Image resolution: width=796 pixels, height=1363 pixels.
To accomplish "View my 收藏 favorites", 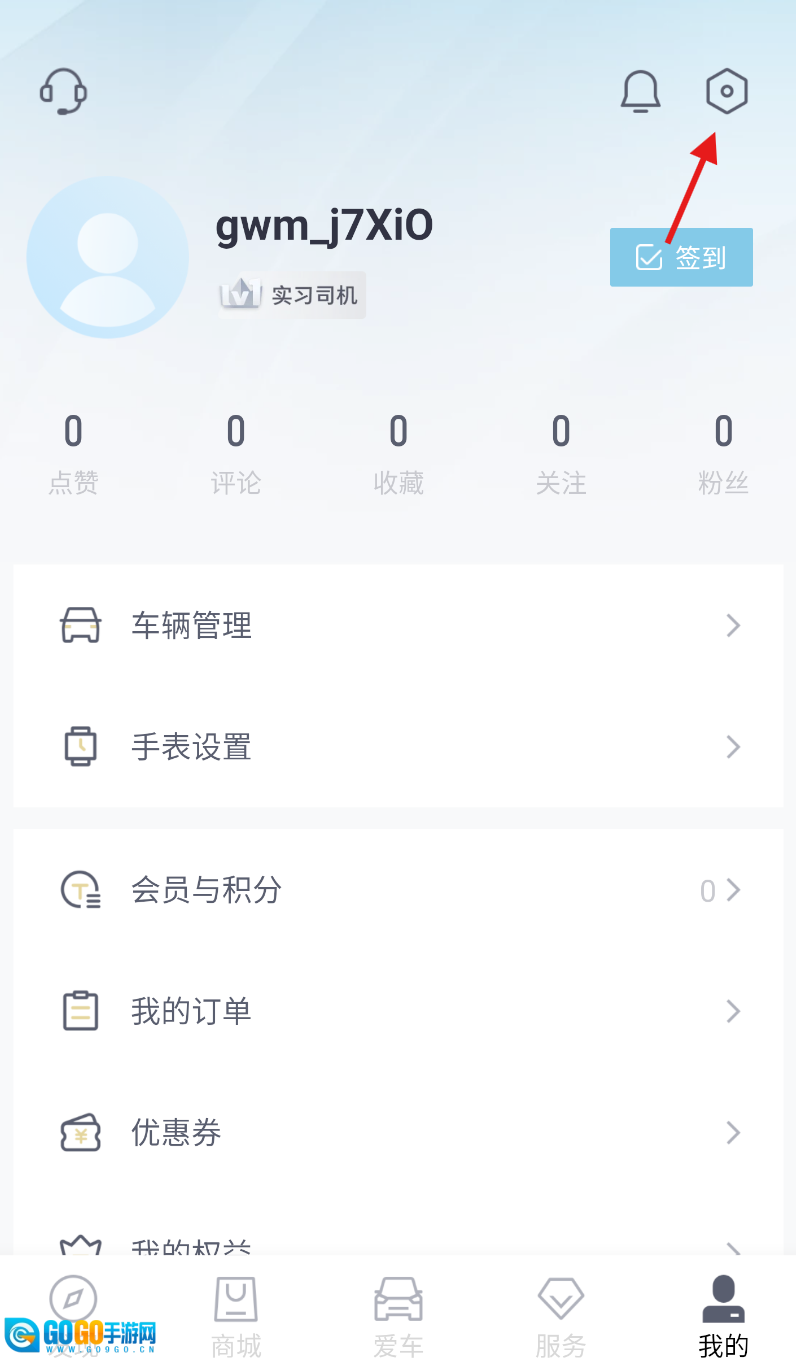I will click(x=398, y=455).
